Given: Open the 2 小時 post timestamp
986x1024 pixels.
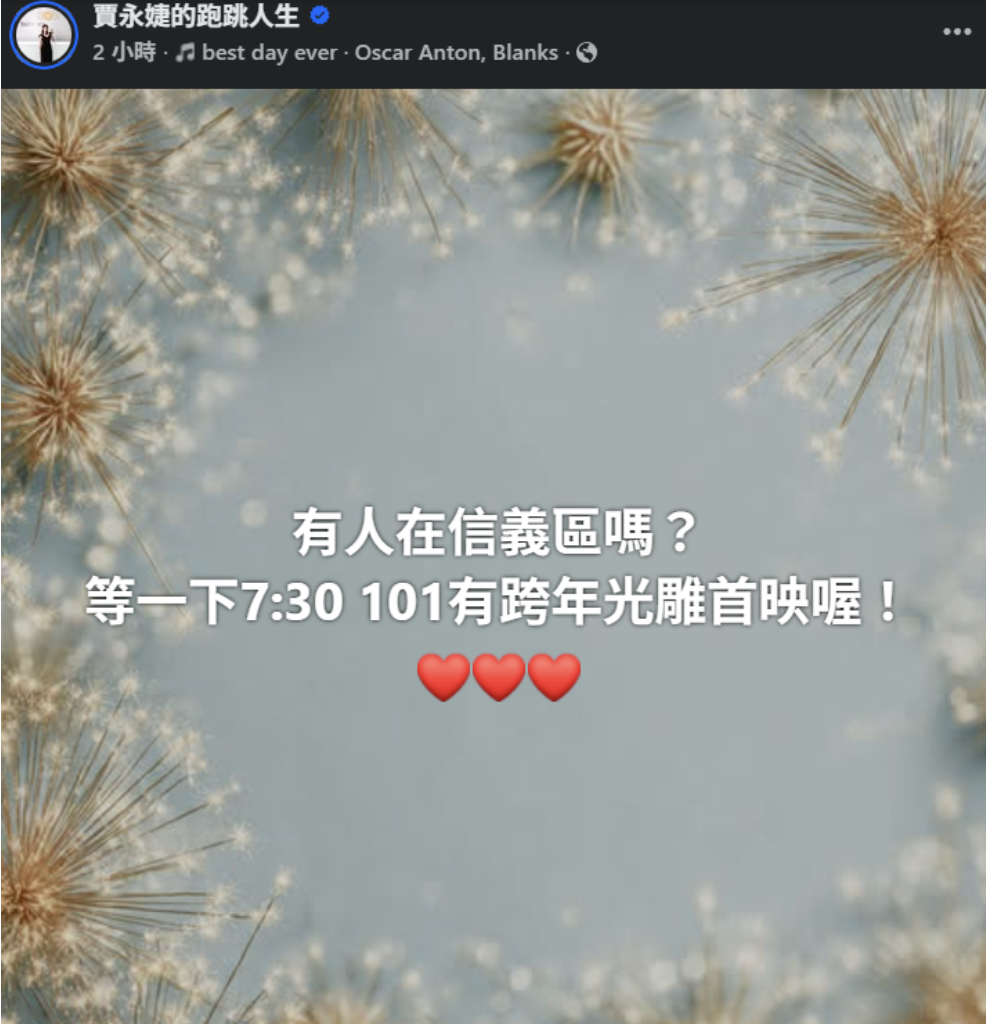Looking at the screenshot, I should [x=124, y=53].
